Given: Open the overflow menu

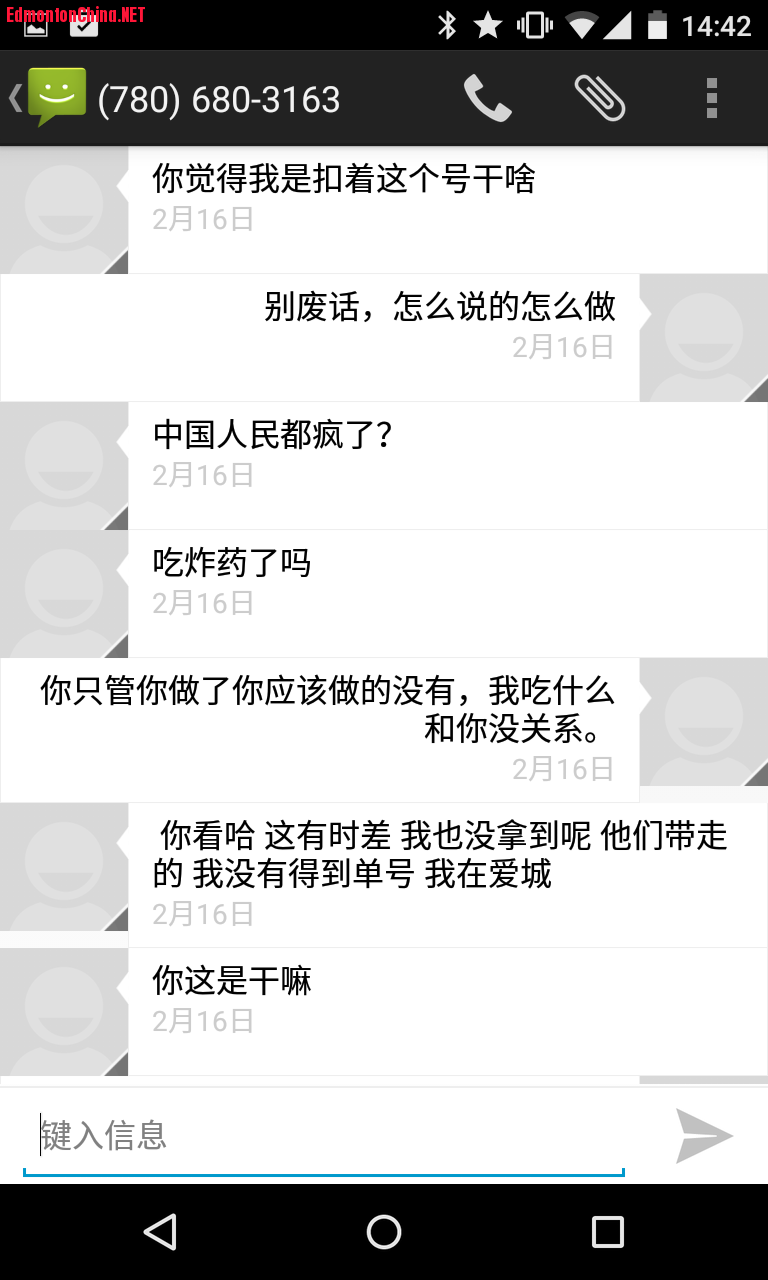Looking at the screenshot, I should click(x=711, y=98).
